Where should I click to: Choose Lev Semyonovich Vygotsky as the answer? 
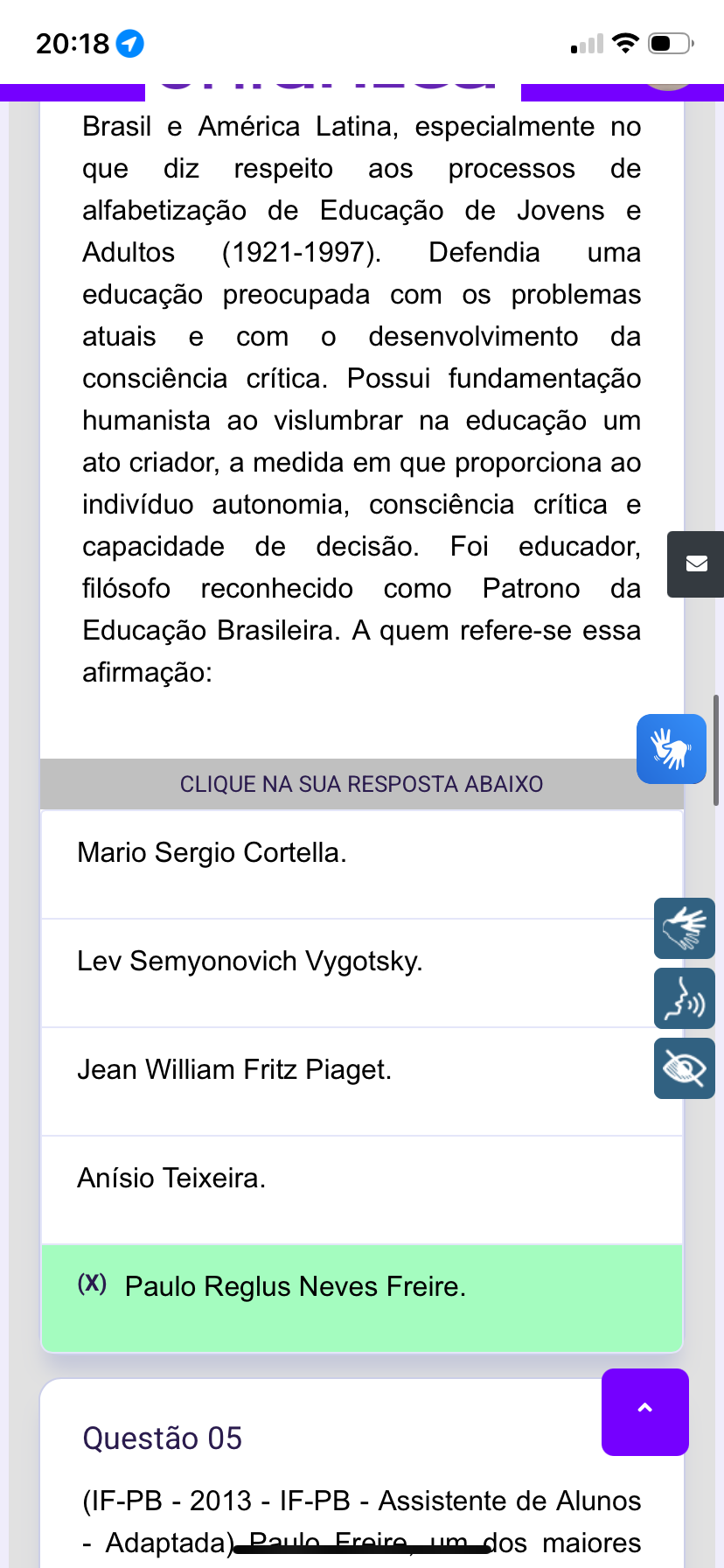coord(250,962)
